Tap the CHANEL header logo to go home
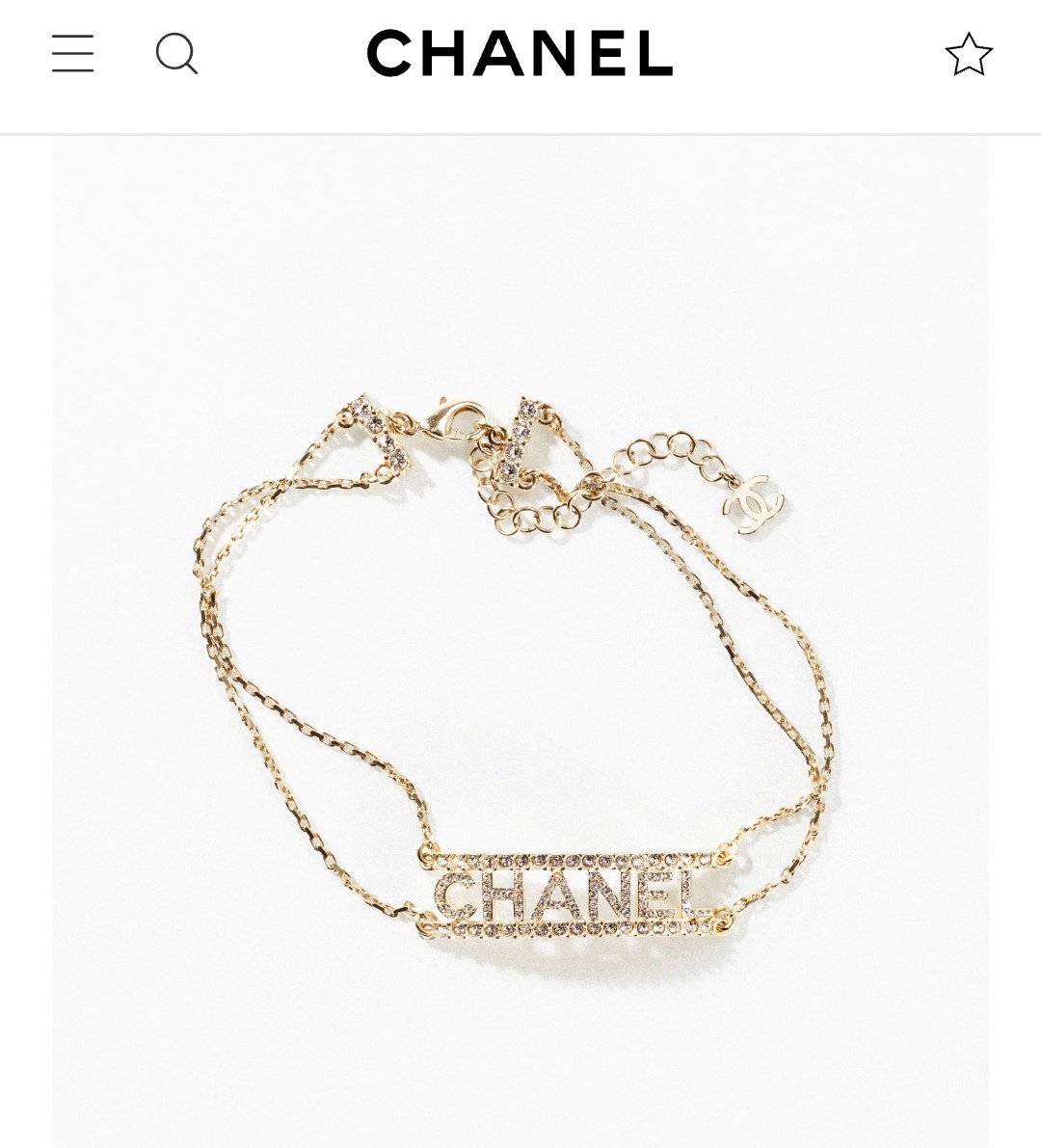Screen dimensions: 1041x1148 click(520, 53)
